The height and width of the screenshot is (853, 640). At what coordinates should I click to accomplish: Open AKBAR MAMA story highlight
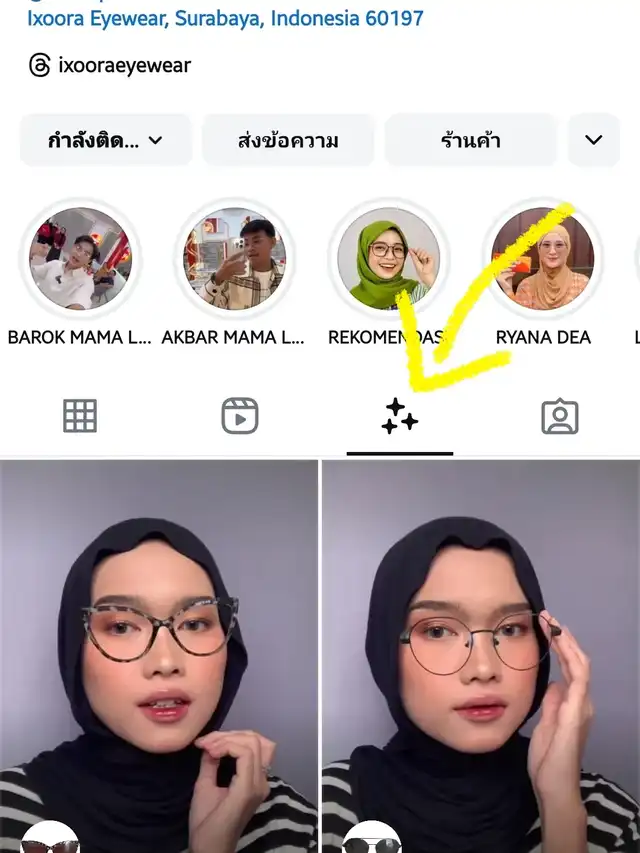coord(234,259)
